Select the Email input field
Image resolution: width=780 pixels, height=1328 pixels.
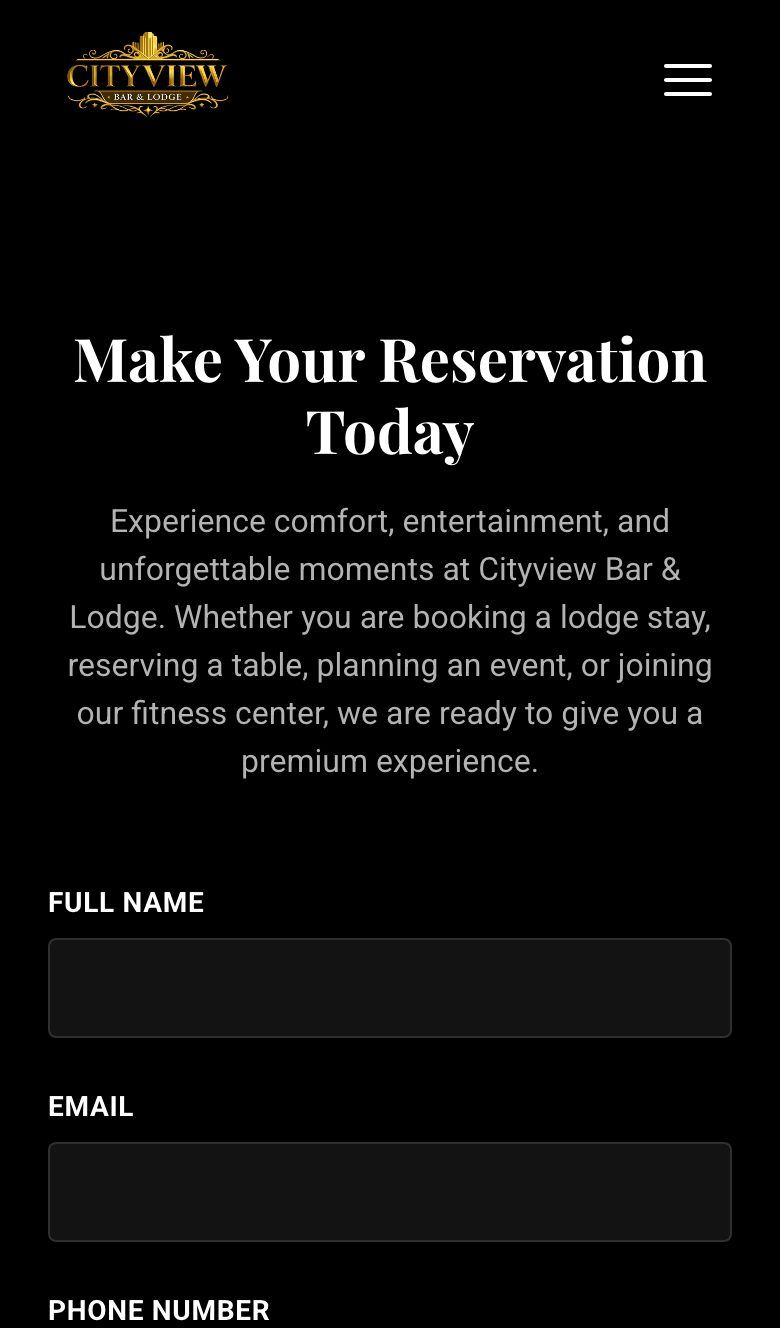point(390,1192)
